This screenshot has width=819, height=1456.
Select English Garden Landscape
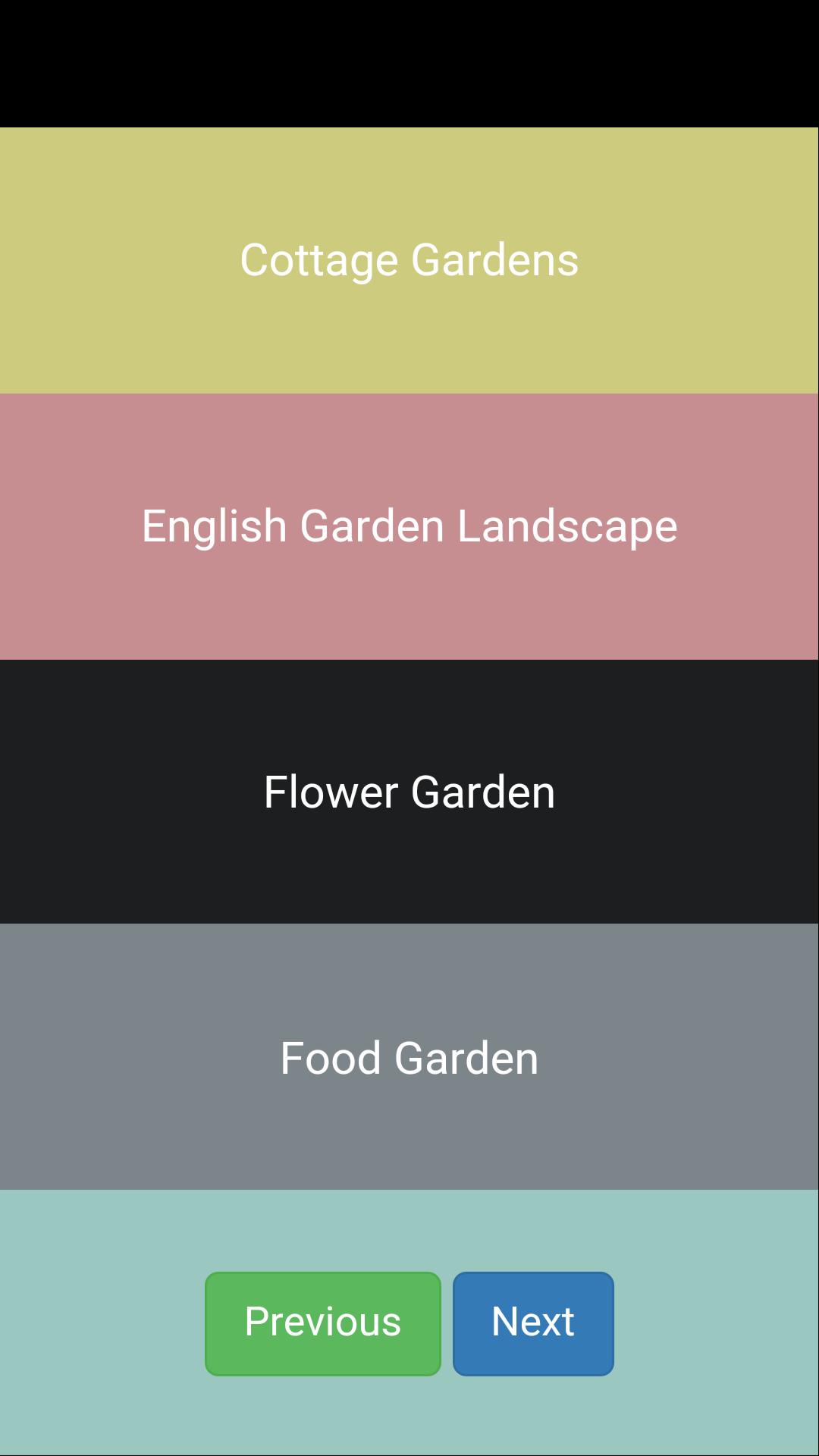409,526
